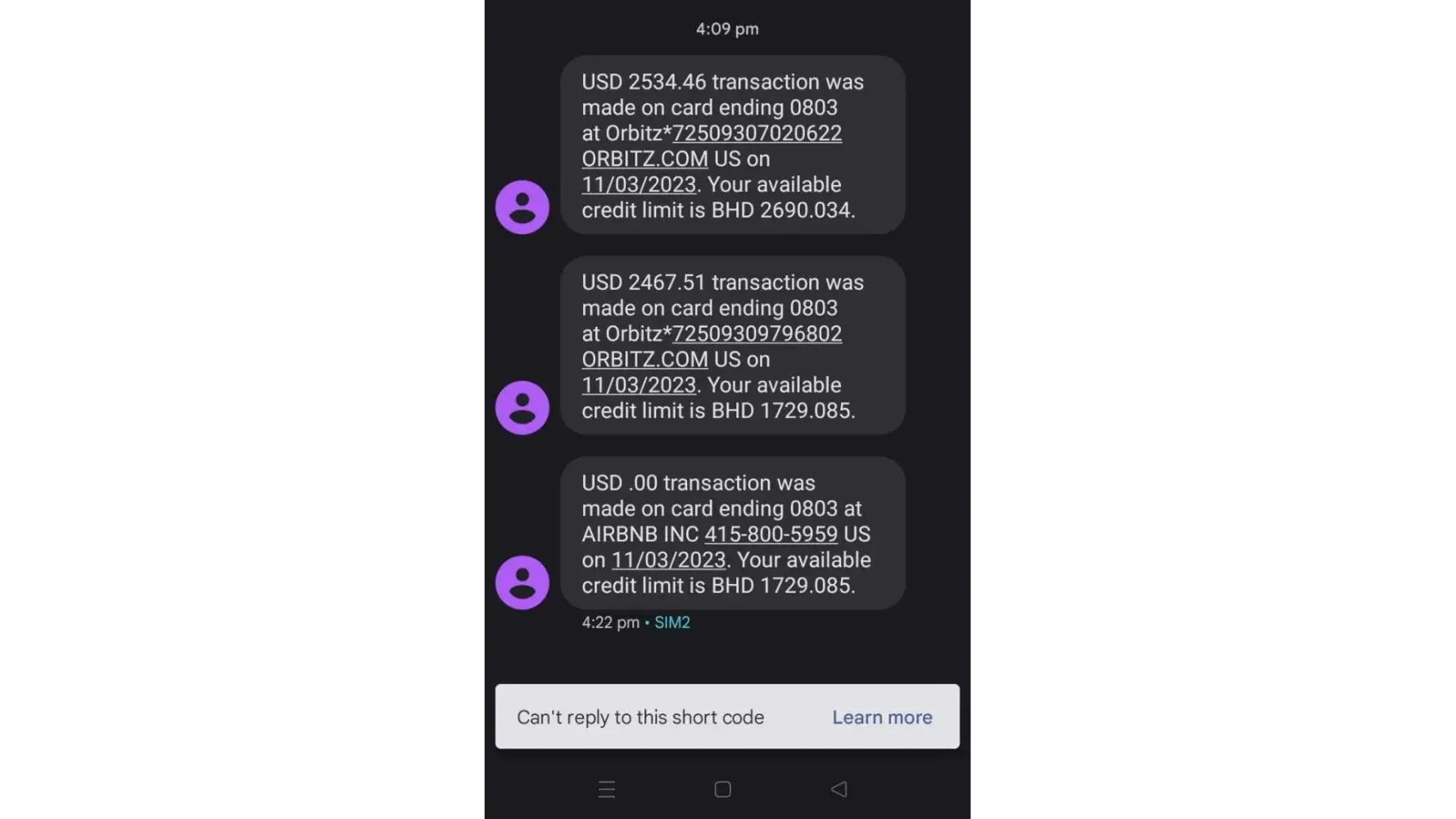
Task: Open ORBITZ.COM link in the USD 2534.46 message
Action: click(x=644, y=159)
